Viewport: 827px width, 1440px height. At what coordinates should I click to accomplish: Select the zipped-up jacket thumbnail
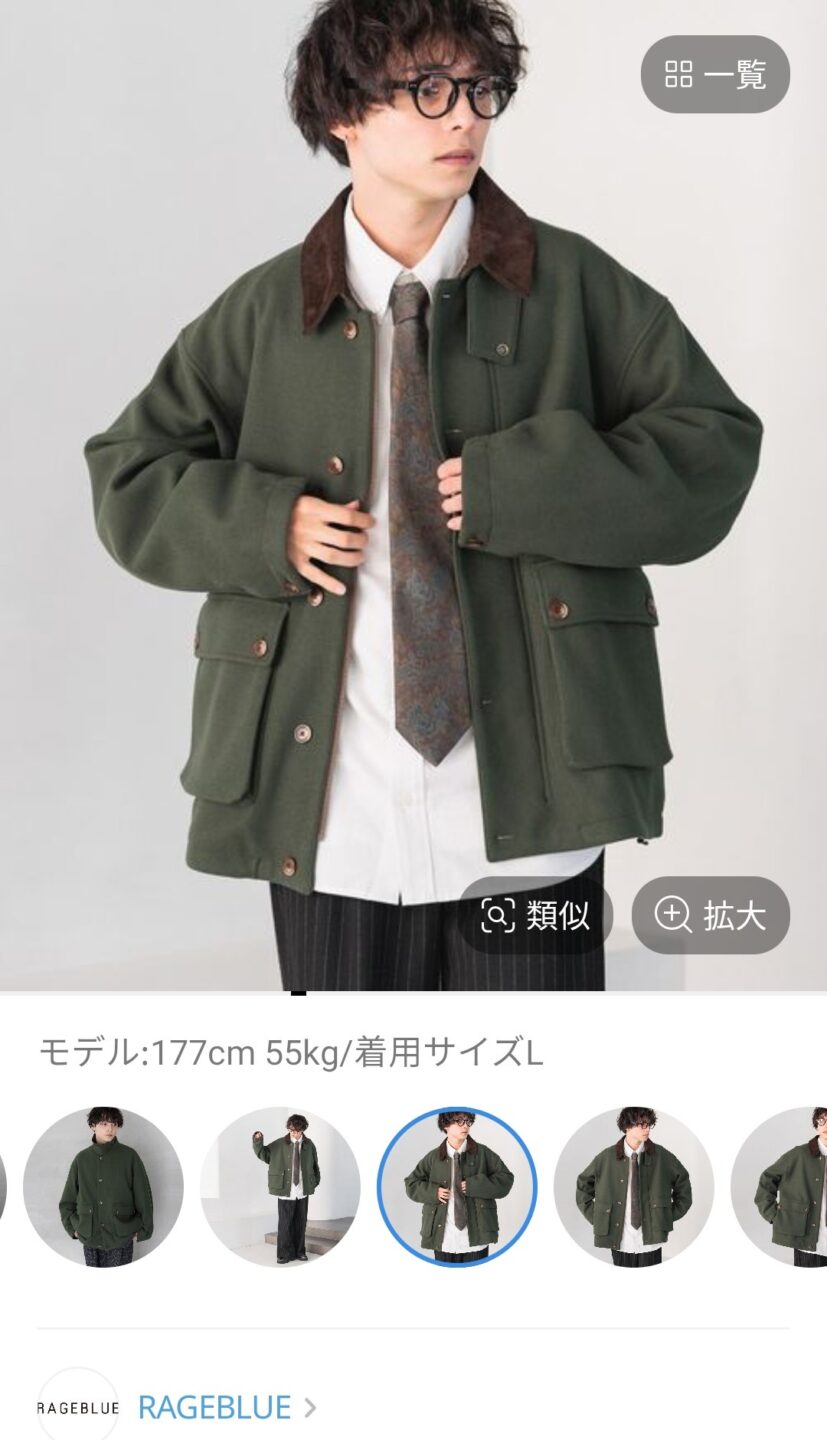103,1187
